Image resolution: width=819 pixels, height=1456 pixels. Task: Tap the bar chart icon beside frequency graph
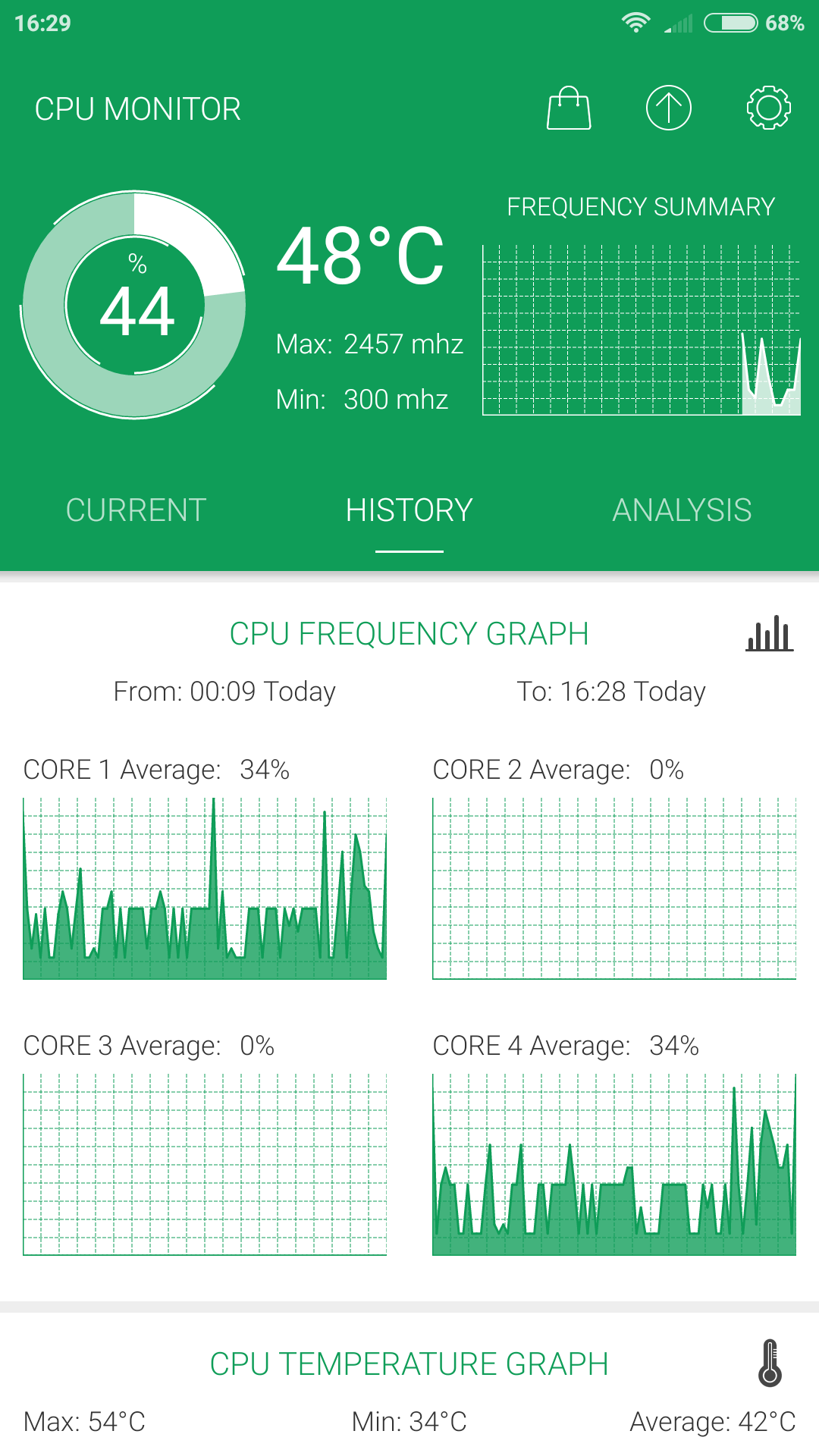pos(769,634)
